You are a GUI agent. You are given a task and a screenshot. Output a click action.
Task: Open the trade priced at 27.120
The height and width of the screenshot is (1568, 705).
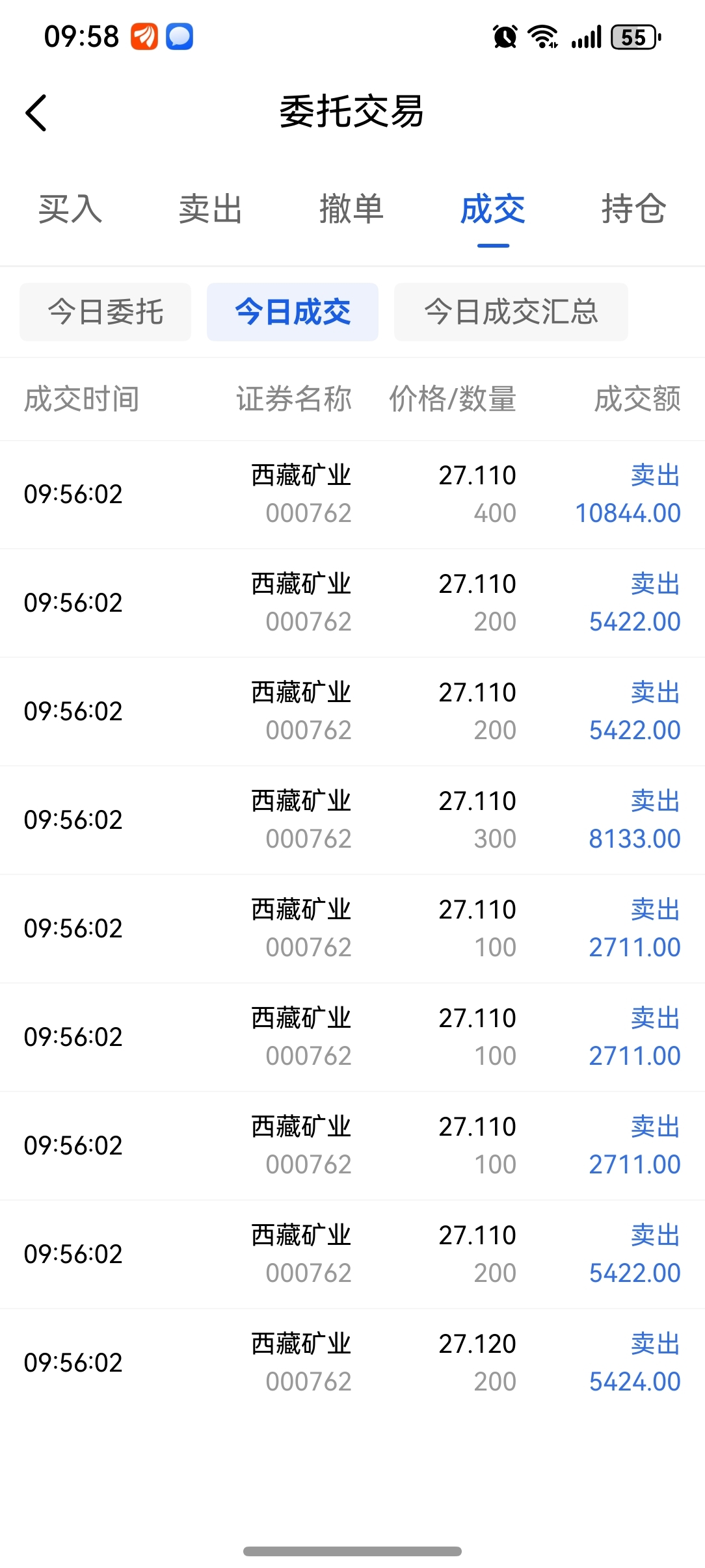coord(352,1363)
